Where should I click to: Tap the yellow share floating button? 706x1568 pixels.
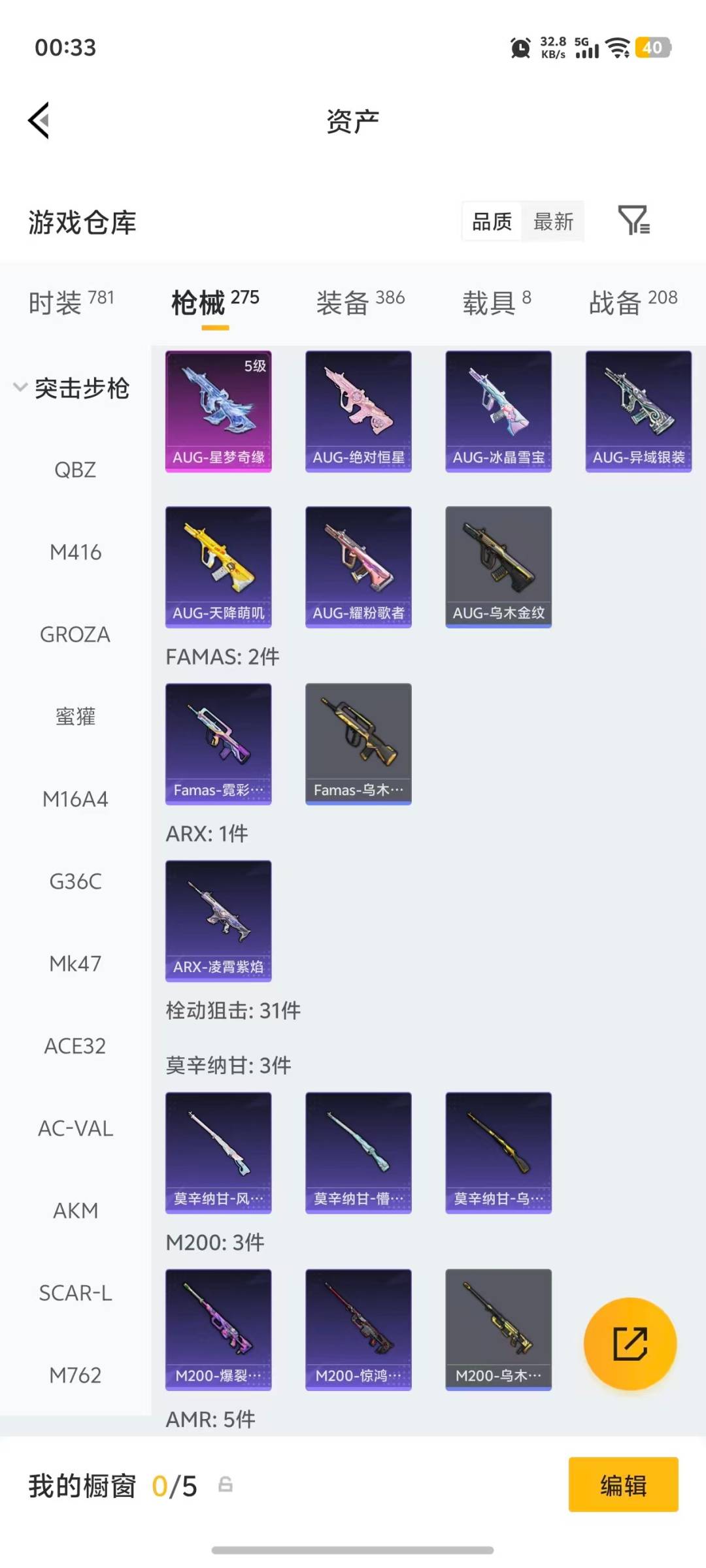point(630,1344)
